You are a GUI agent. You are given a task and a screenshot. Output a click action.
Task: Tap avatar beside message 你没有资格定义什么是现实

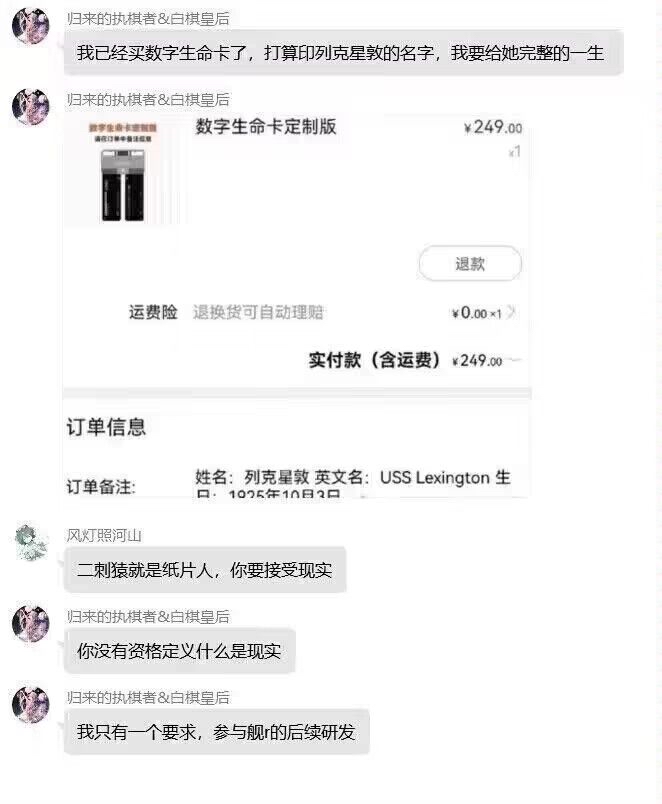31,624
